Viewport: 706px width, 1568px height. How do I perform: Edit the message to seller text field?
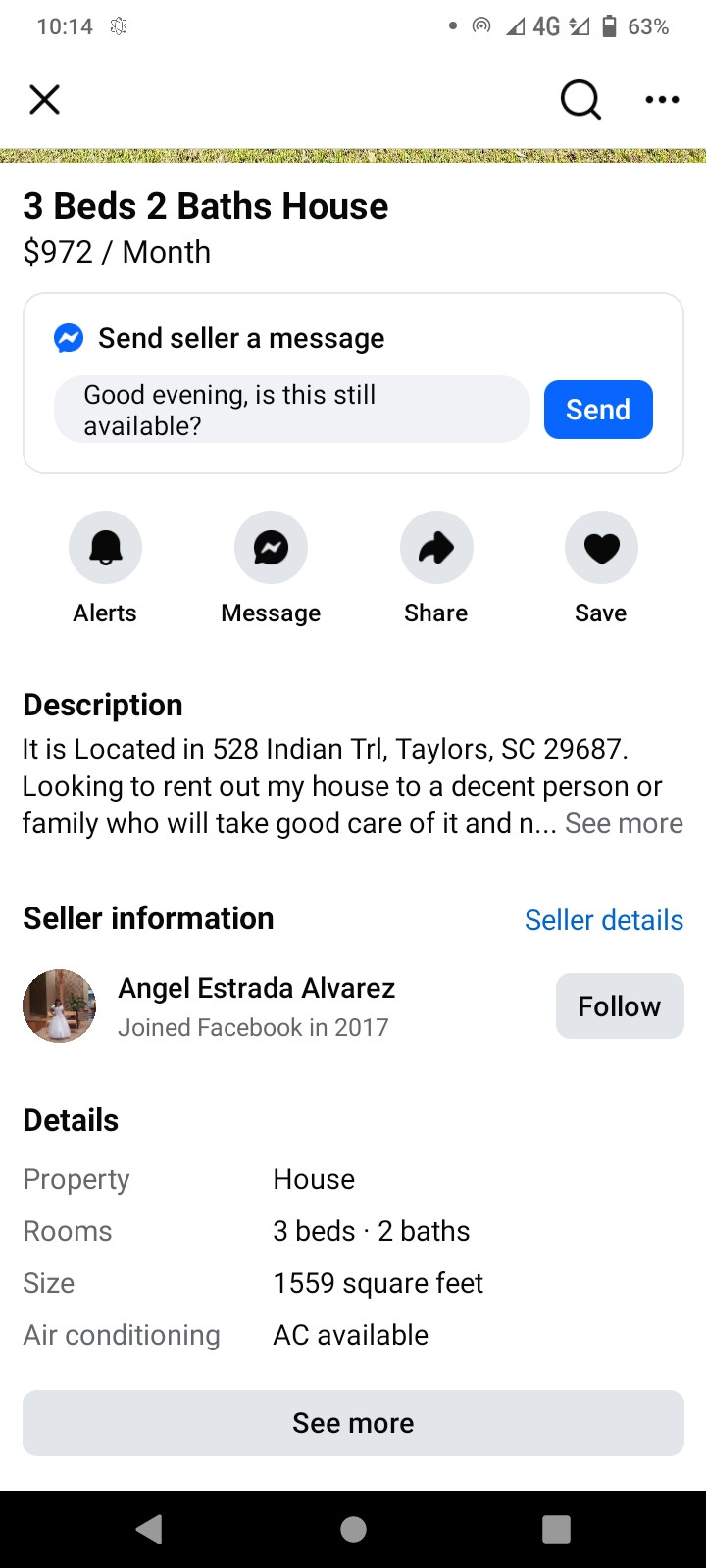point(291,410)
